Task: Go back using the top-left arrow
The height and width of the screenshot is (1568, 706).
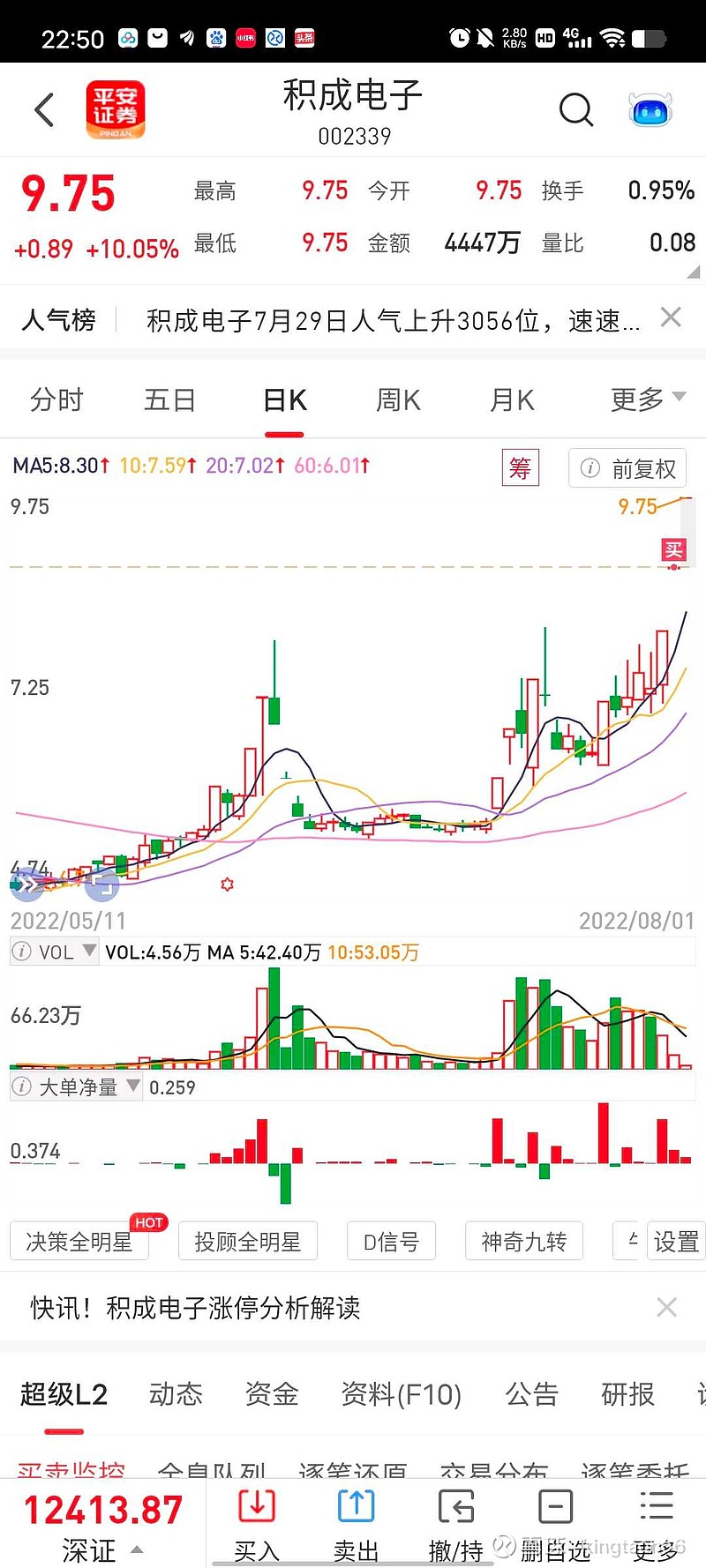Action: [x=44, y=110]
